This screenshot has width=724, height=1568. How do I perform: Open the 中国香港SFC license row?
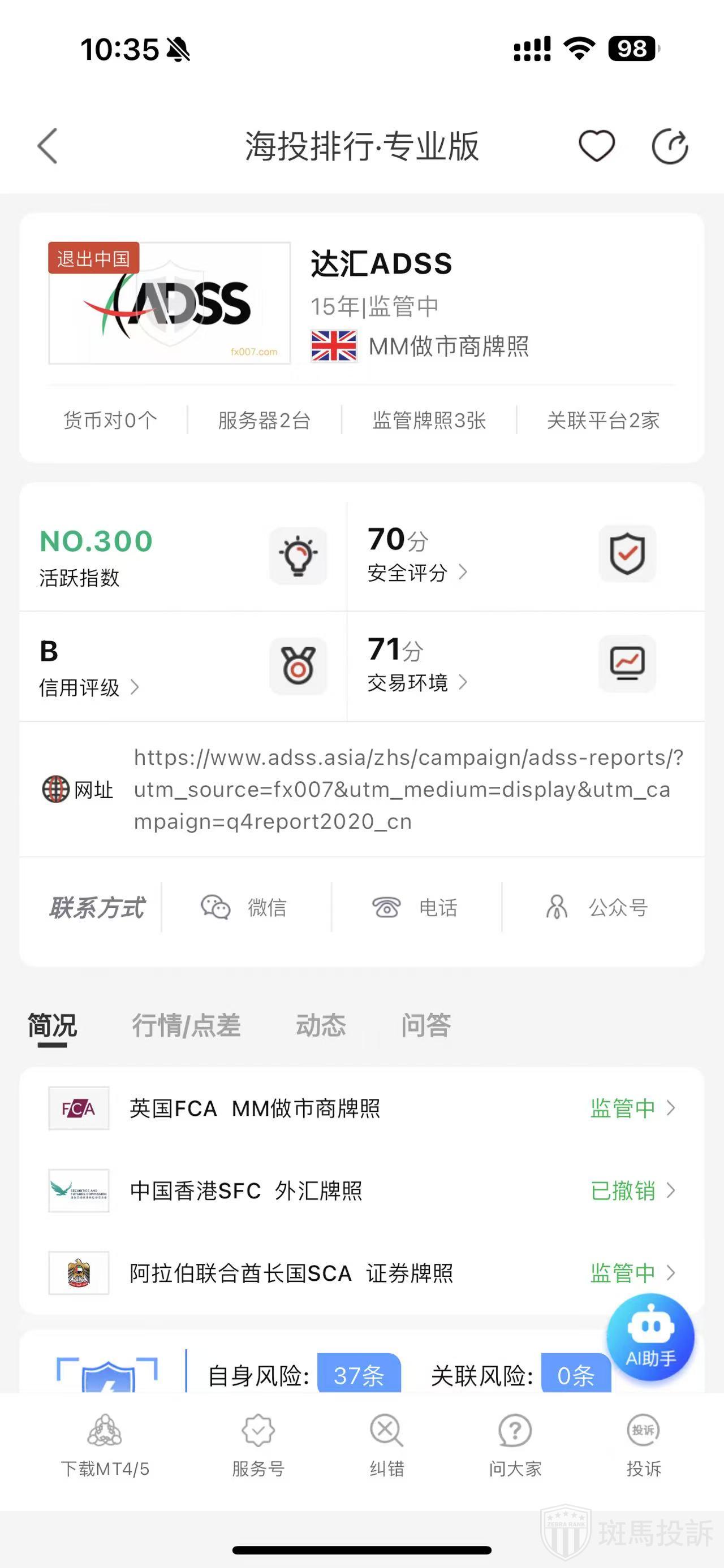coord(361,1190)
